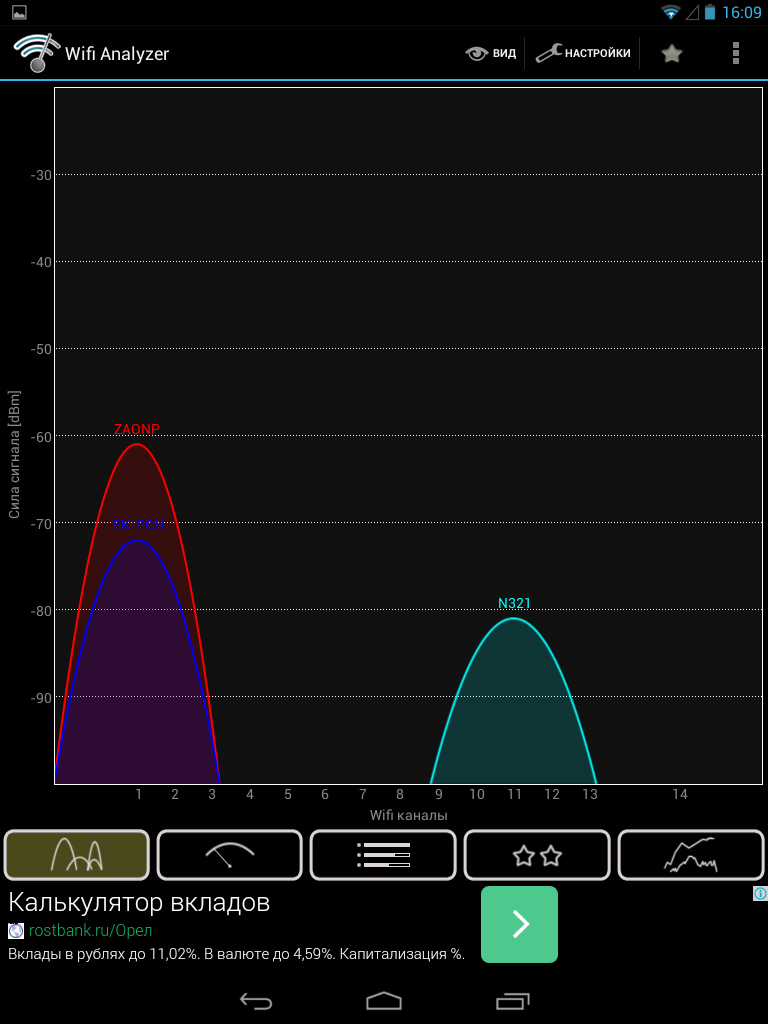Open the overflow menu
Viewport: 768px width, 1024px height.
click(x=736, y=53)
